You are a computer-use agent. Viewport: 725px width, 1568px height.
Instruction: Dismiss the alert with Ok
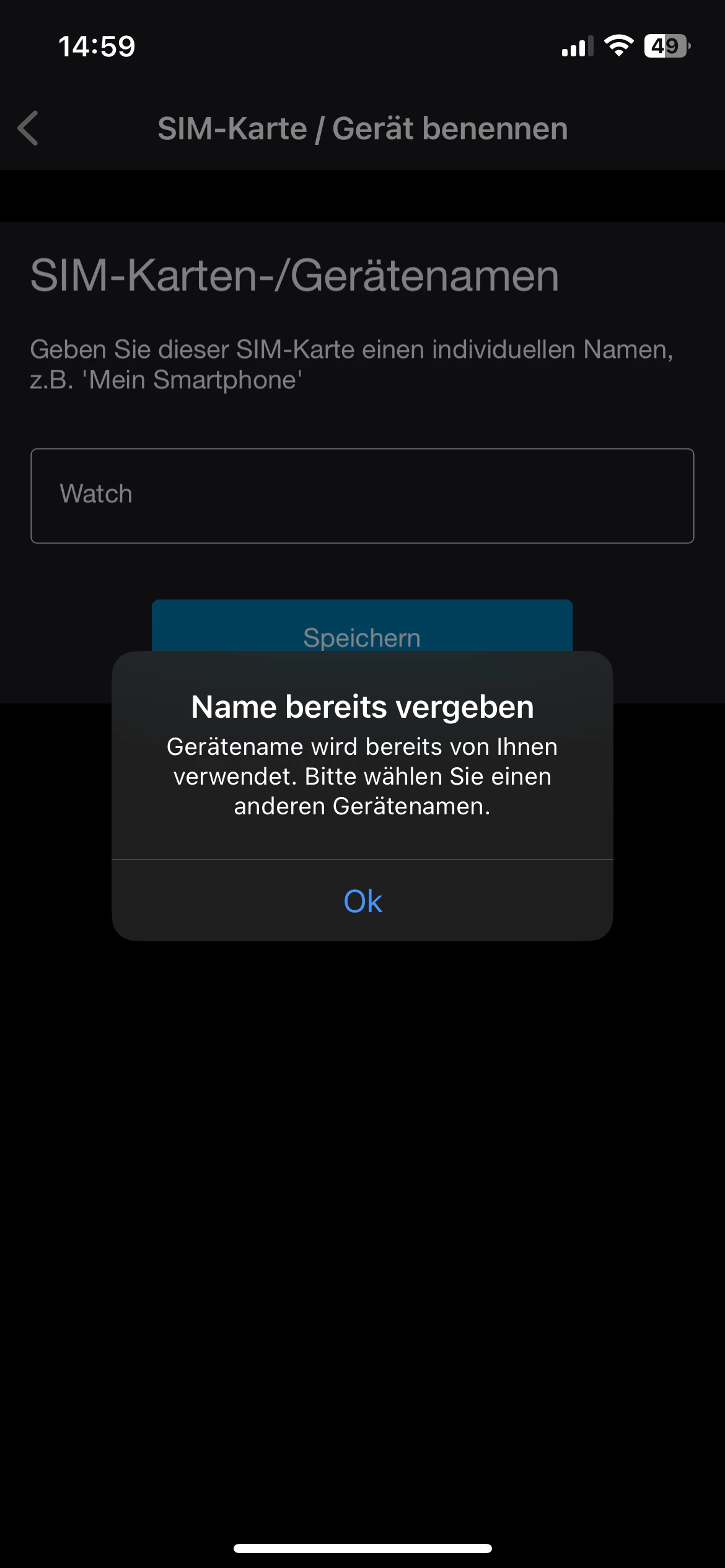[362, 901]
